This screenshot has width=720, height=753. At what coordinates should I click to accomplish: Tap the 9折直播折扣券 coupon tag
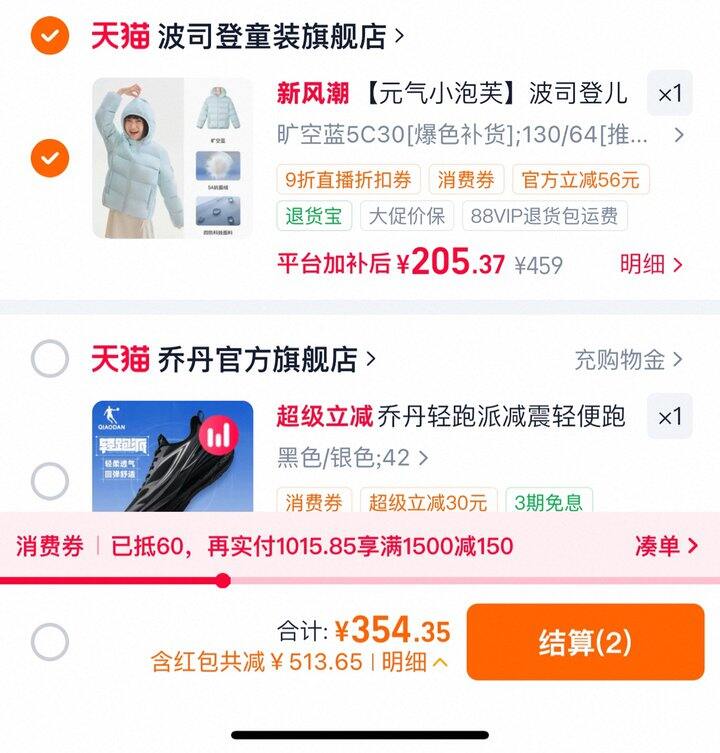(x=348, y=180)
